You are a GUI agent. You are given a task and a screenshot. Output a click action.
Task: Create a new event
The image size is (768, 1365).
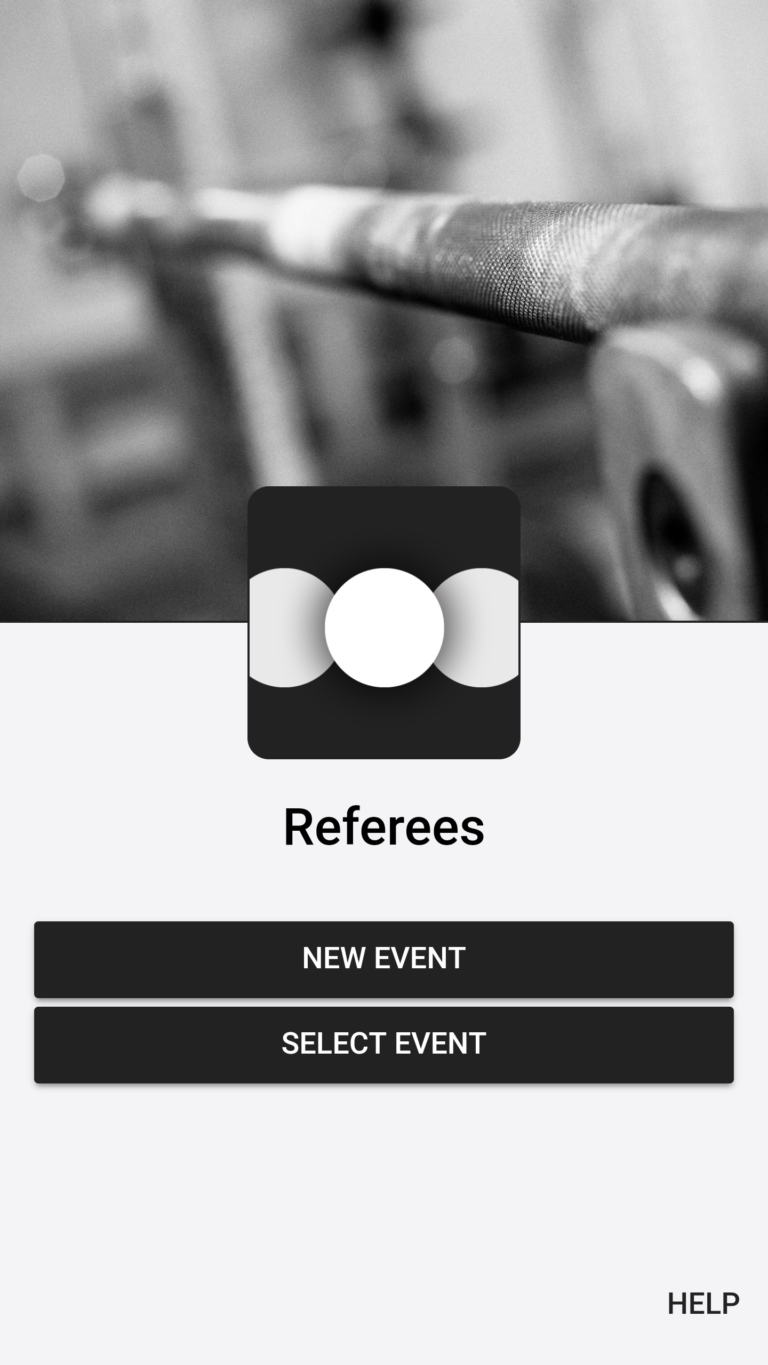[384, 959]
